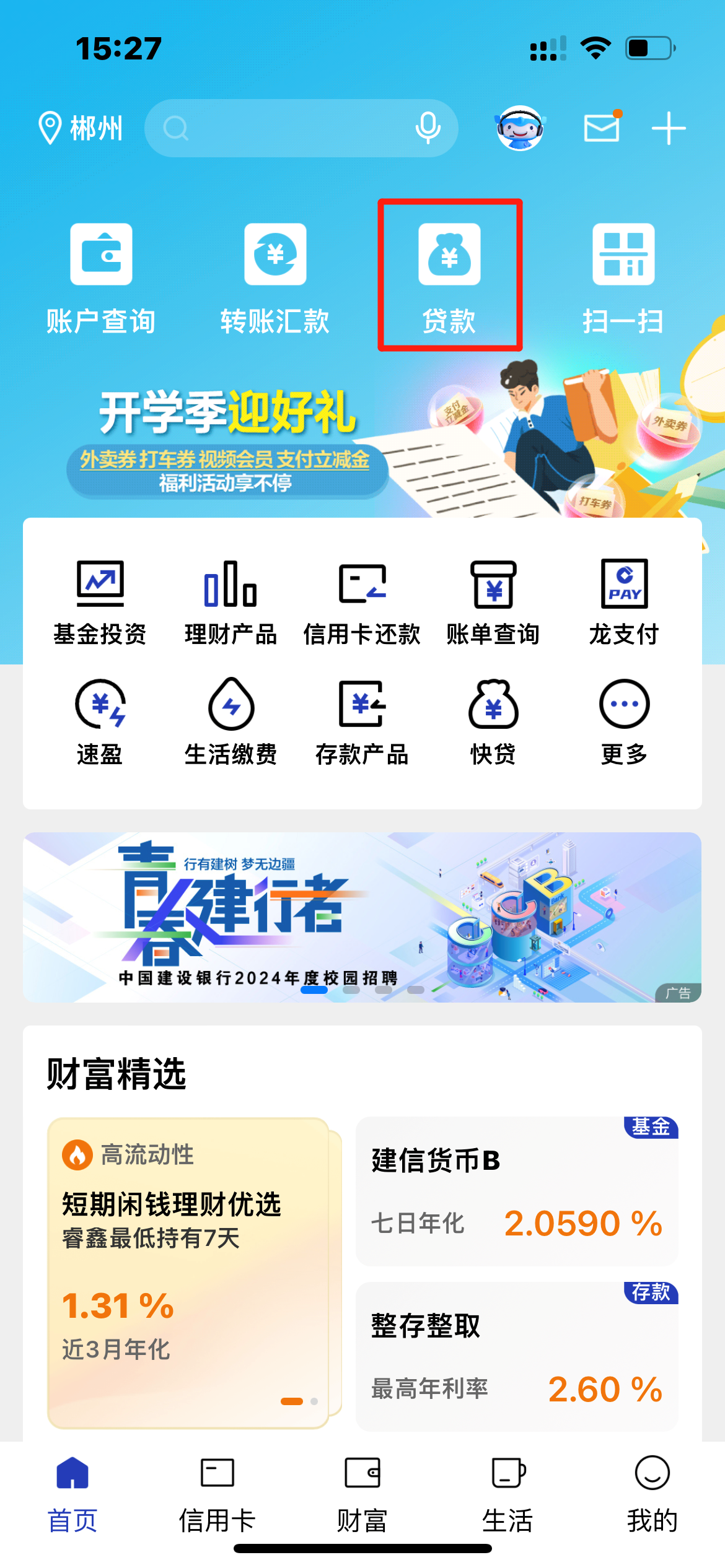Screen dimensions: 725x1568
Task: Open the robot customer service assistant
Action: point(520,128)
